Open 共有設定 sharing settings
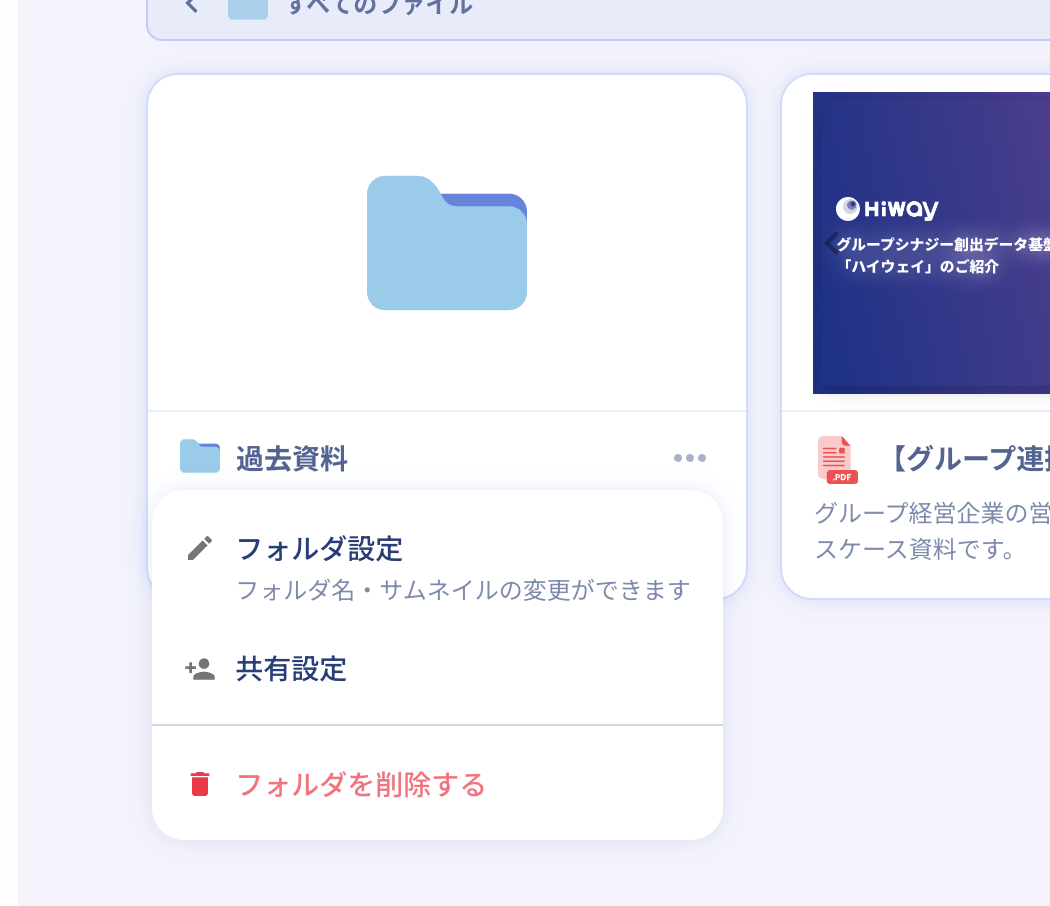Viewport: 1050px width, 906px height. (x=291, y=669)
